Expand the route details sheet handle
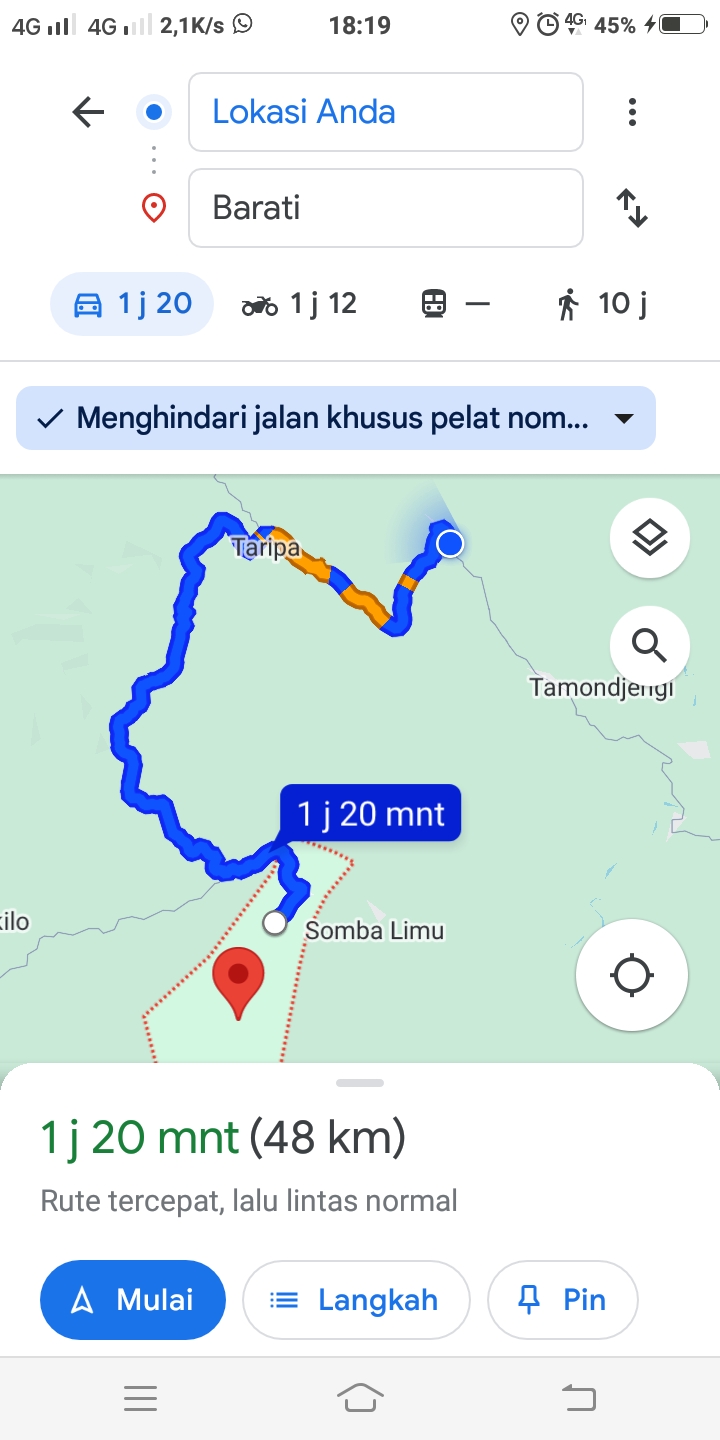The height and width of the screenshot is (1440, 720). pos(360,1083)
